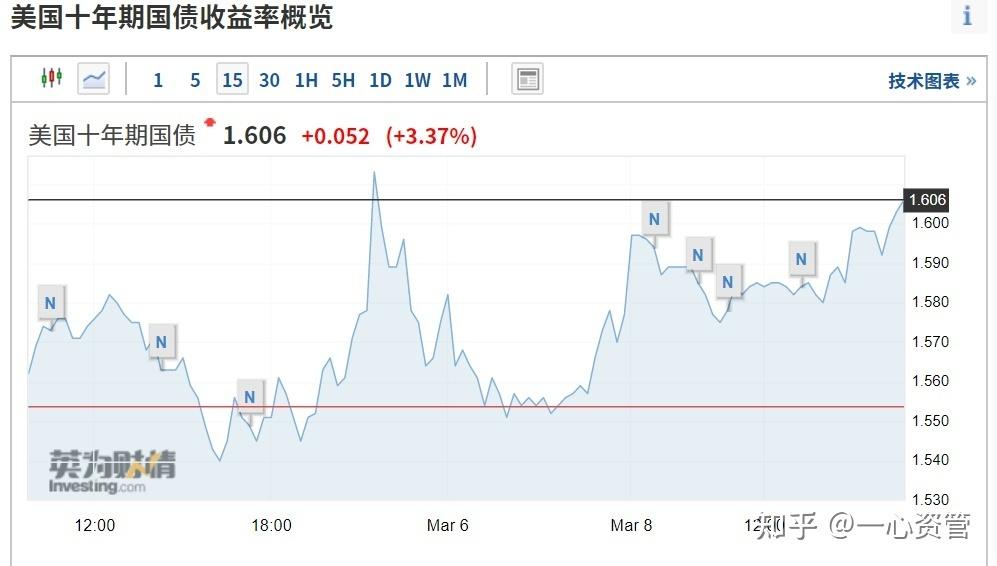Open the info icon beside the title
Viewport: 997px width, 566px height.
[967, 16]
